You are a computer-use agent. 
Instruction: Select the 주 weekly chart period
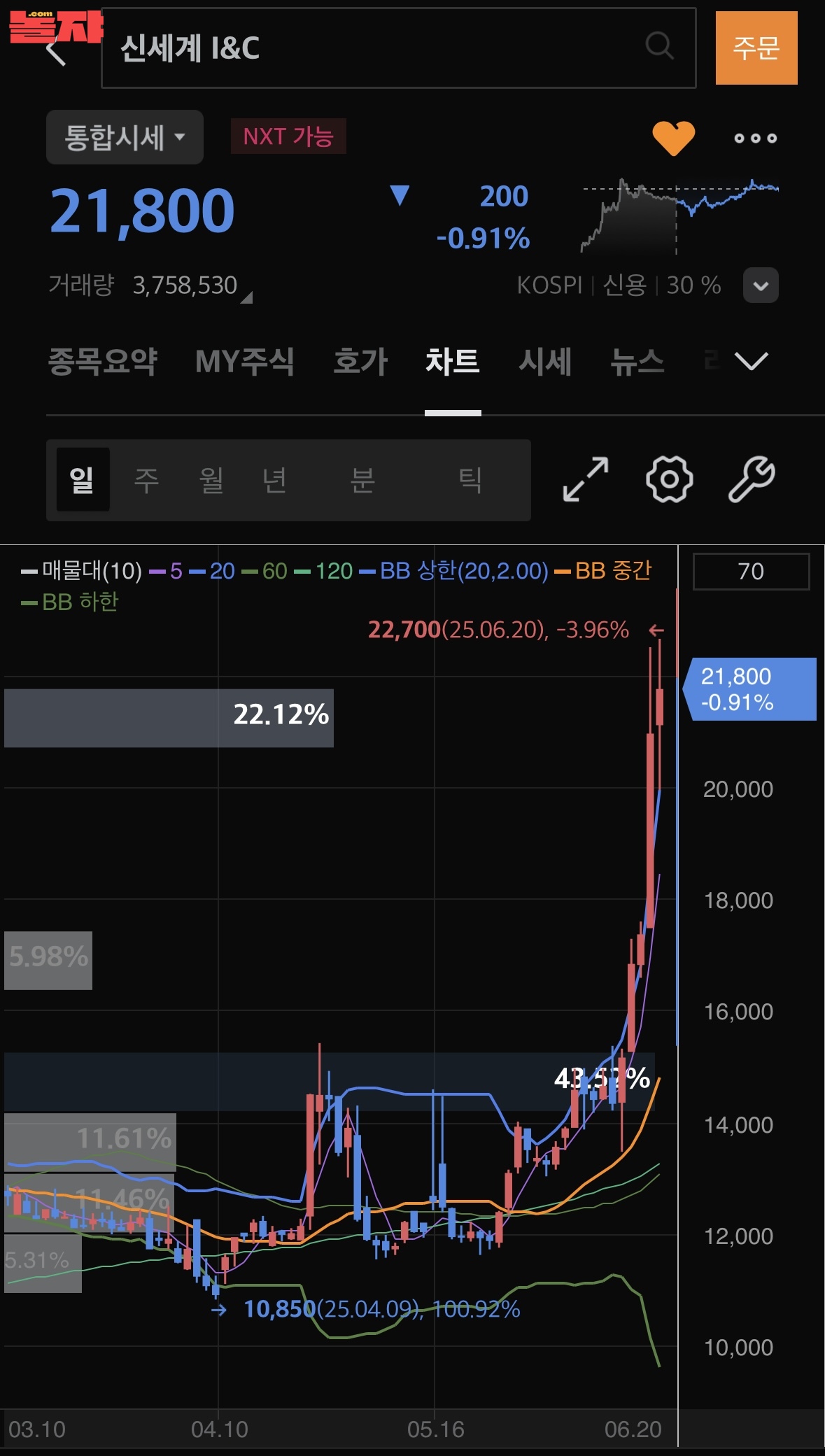[146, 480]
